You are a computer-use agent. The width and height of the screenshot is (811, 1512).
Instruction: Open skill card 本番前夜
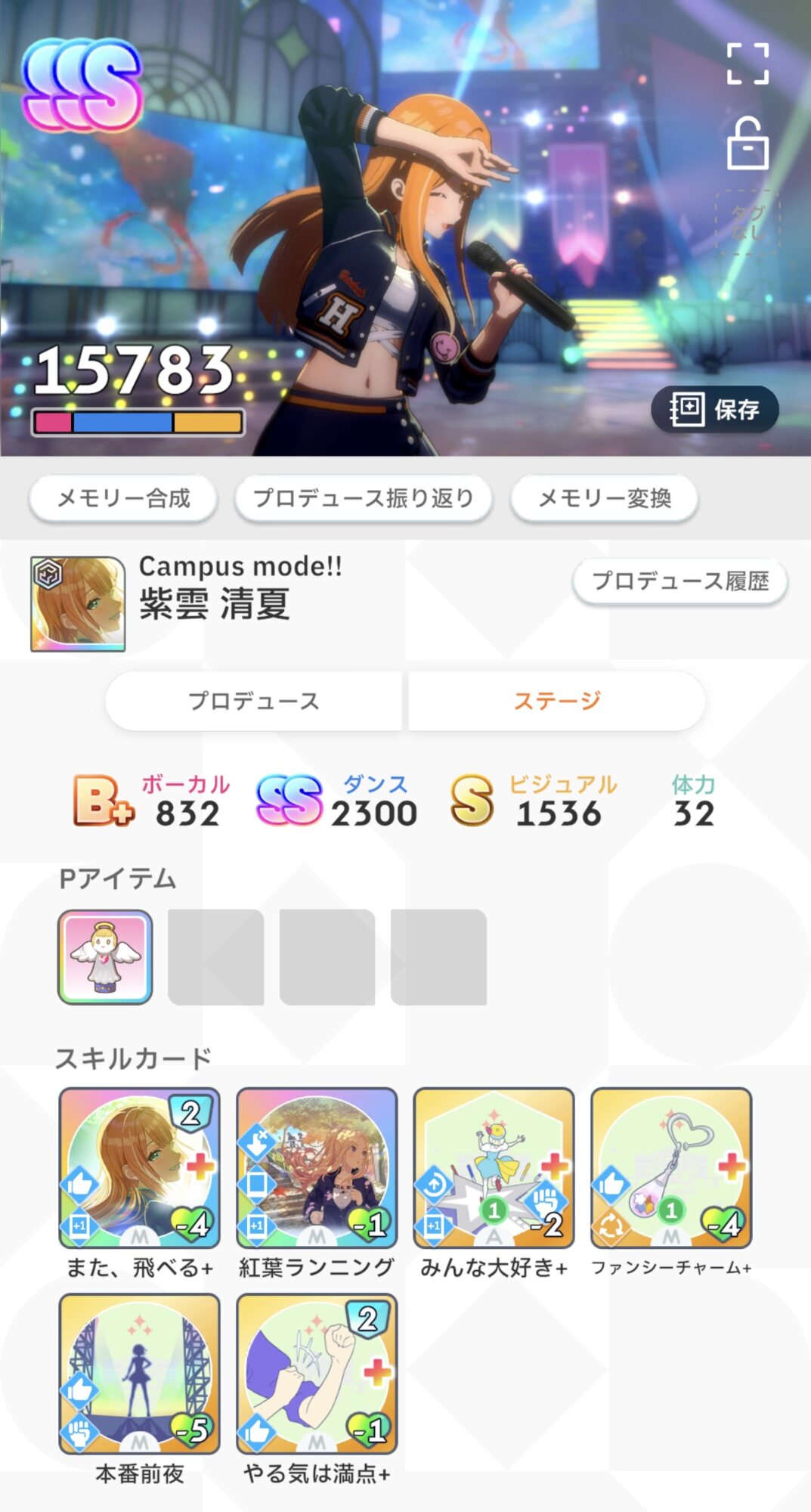click(140, 1374)
